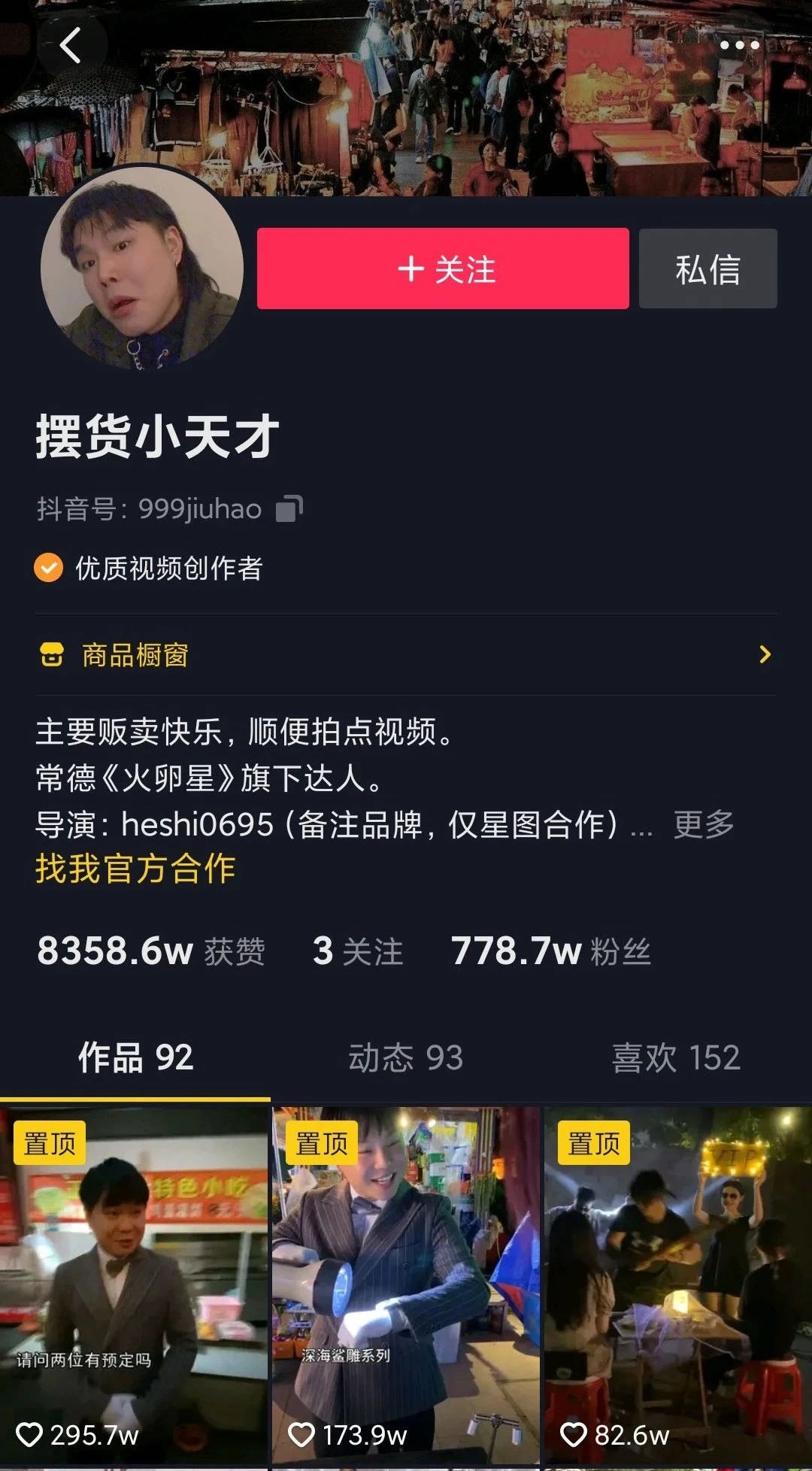Viewport: 812px width, 1471px height.
Task: Play pinned video with 82.6w likes
Action: tap(678, 1286)
